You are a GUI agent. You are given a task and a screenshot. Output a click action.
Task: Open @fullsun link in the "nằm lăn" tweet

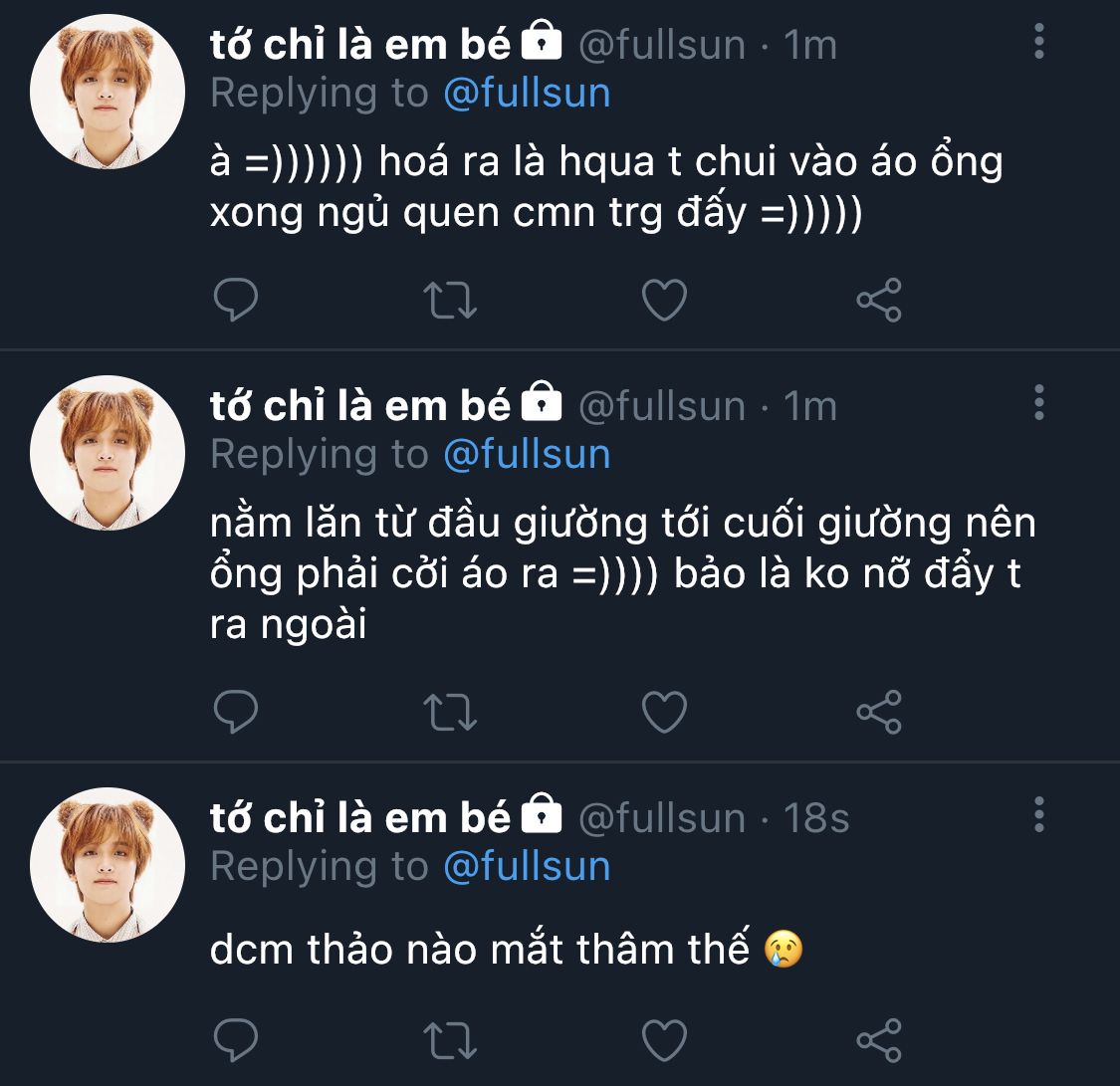526,454
